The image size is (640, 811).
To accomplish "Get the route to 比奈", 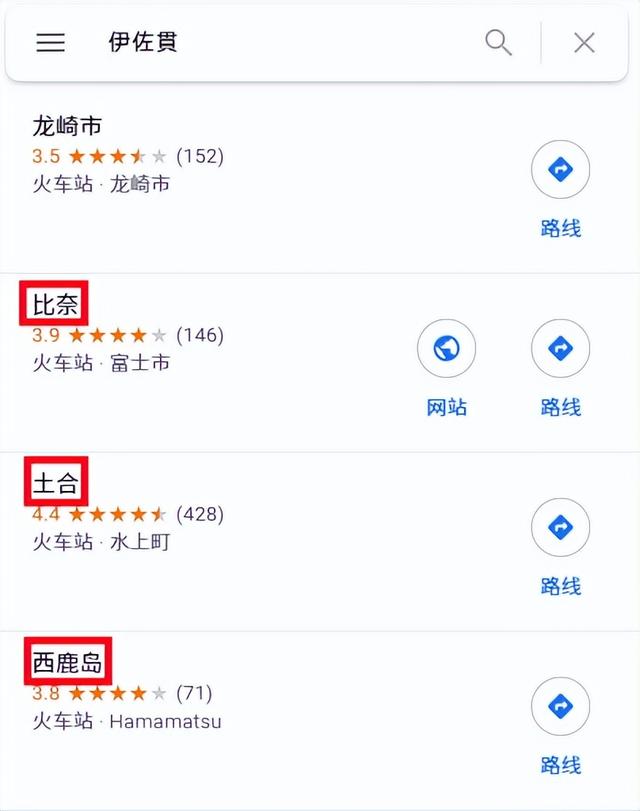I will [560, 349].
